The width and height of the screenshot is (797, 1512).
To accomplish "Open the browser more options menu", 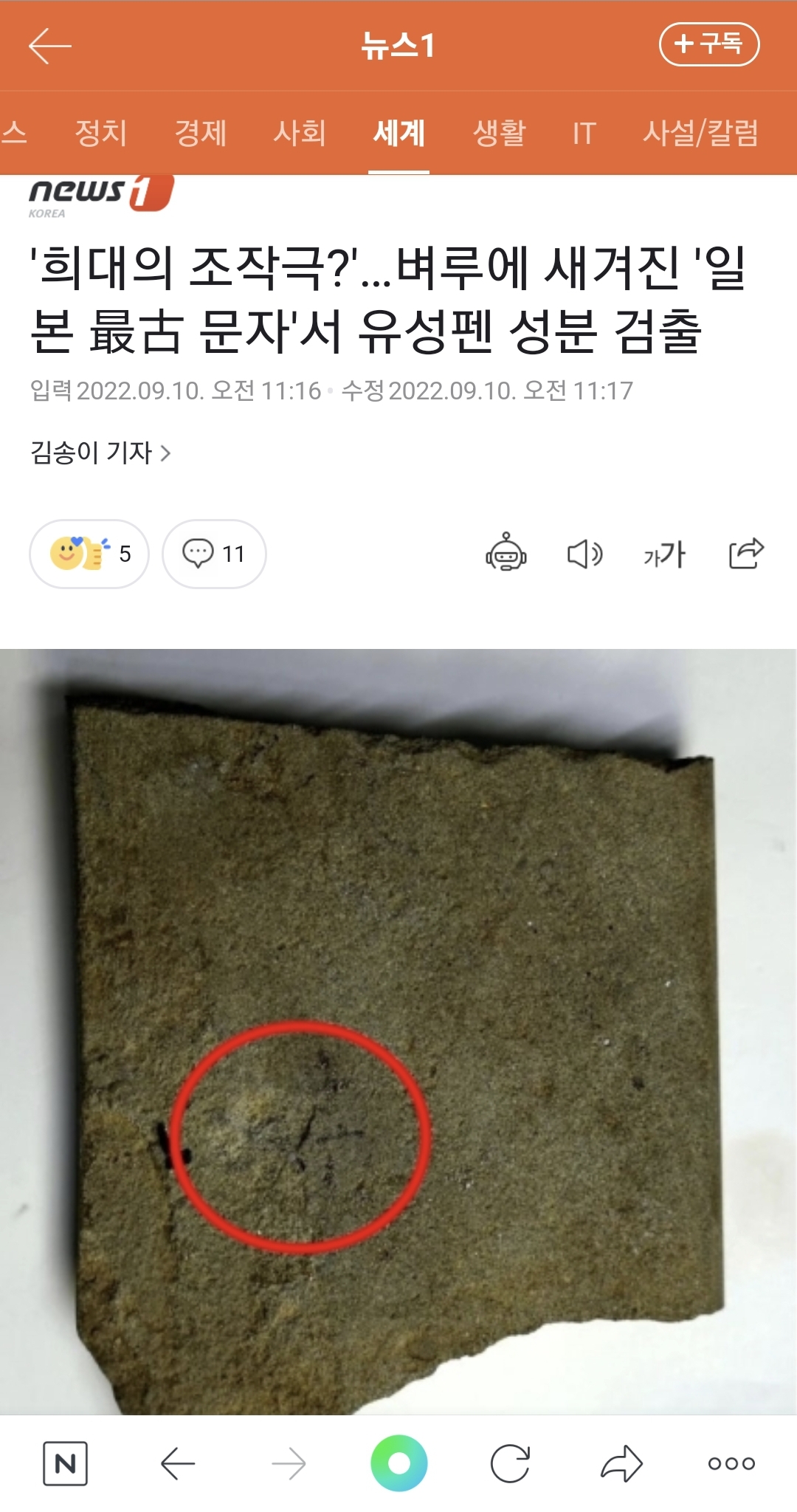I will (731, 1463).
